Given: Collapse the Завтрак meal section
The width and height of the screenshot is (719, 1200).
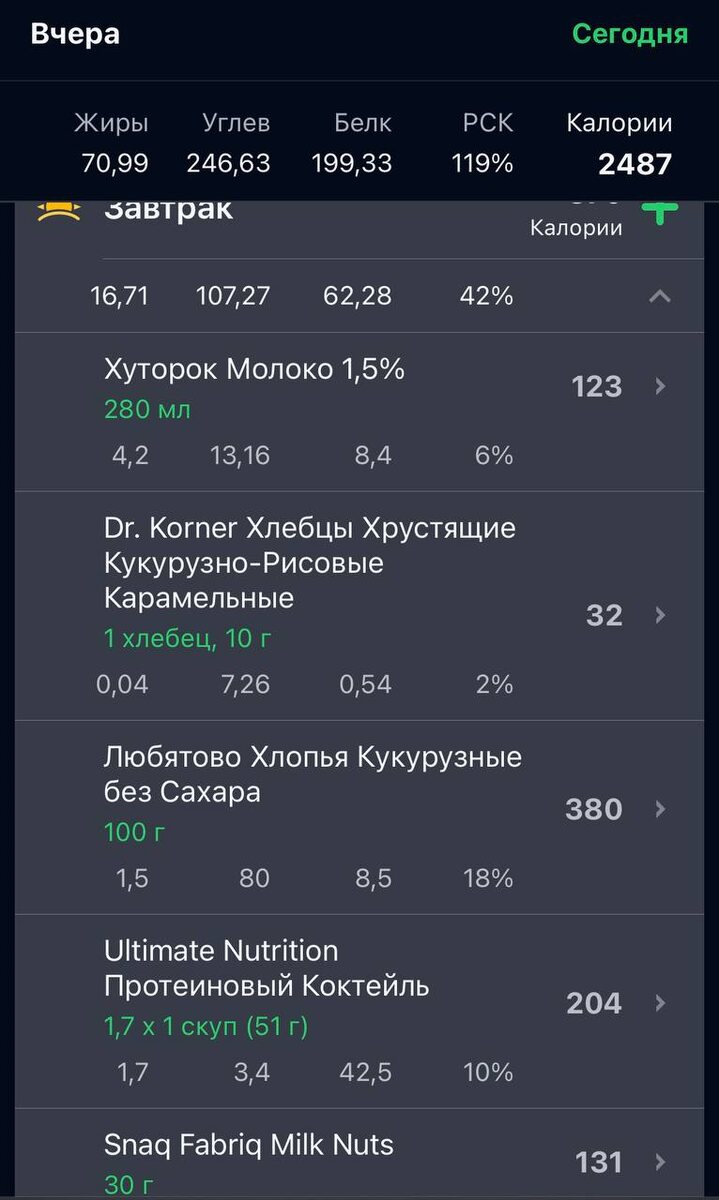Looking at the screenshot, I should (x=660, y=296).
